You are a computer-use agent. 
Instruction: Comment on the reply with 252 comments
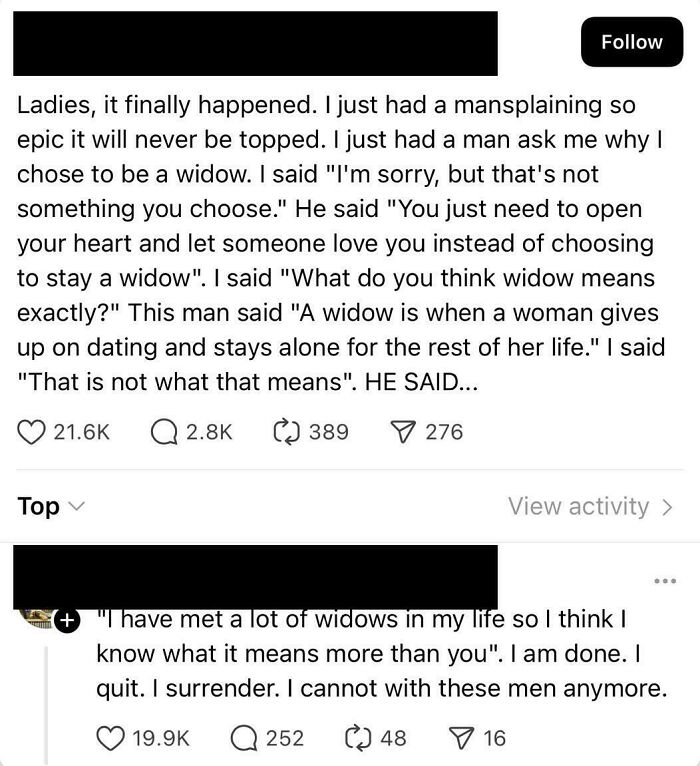pyautogui.click(x=242, y=738)
